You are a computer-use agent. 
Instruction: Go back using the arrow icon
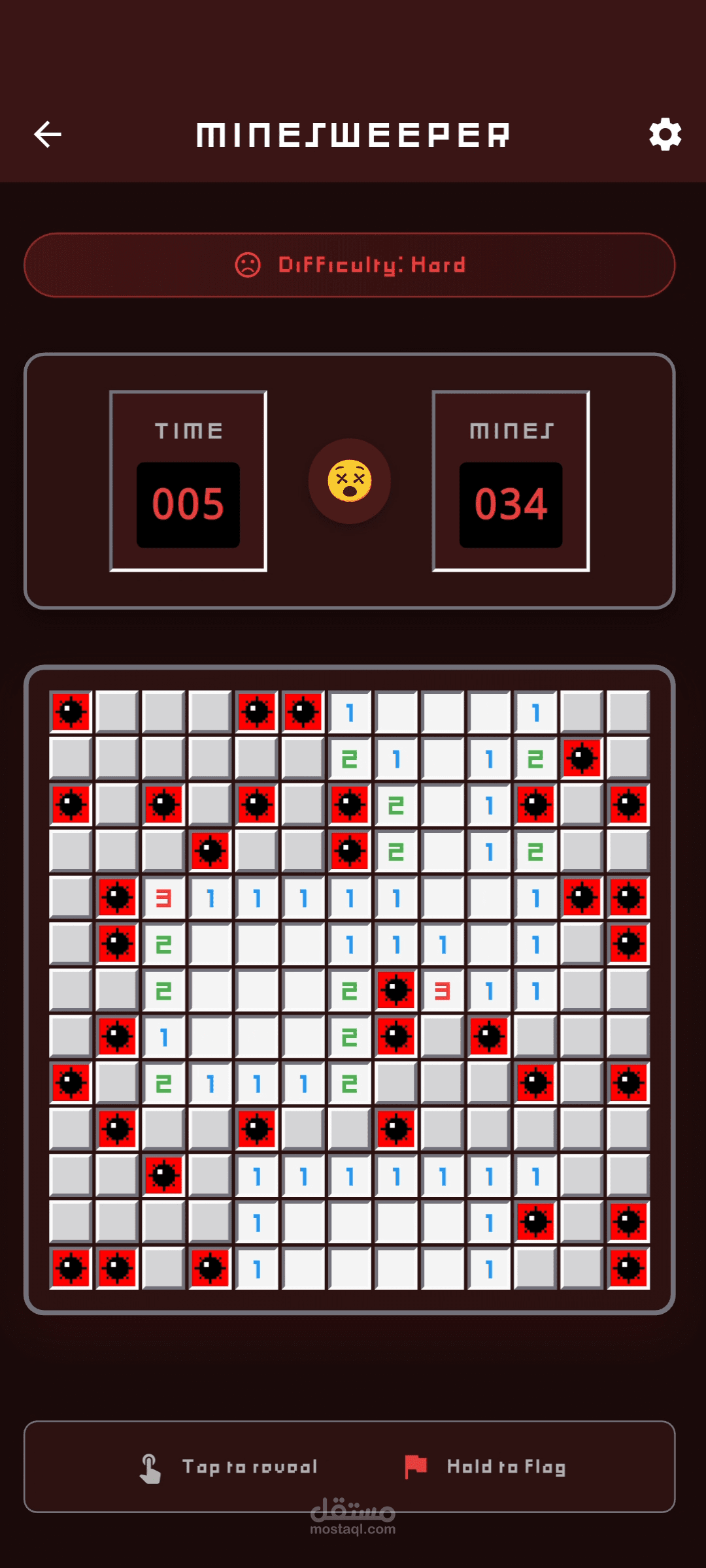pyautogui.click(x=48, y=135)
